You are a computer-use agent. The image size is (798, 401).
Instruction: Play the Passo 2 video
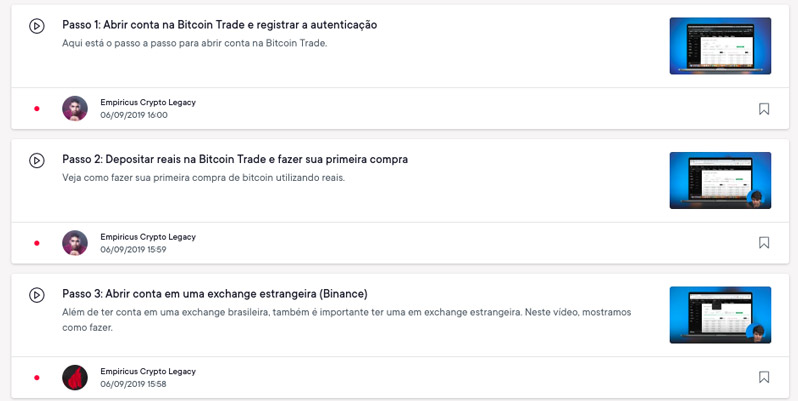37,160
